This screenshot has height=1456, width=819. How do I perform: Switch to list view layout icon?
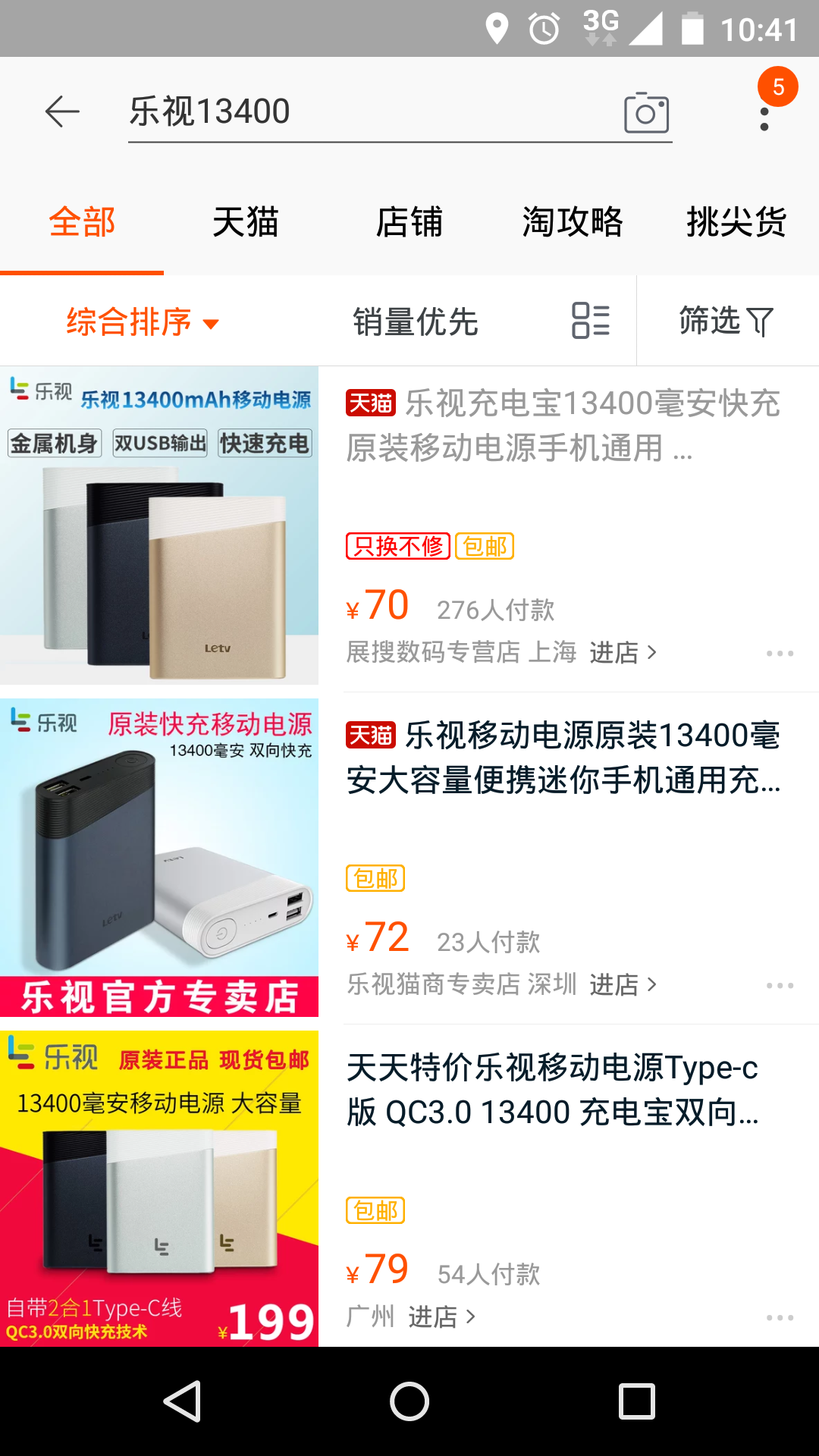[x=590, y=321]
